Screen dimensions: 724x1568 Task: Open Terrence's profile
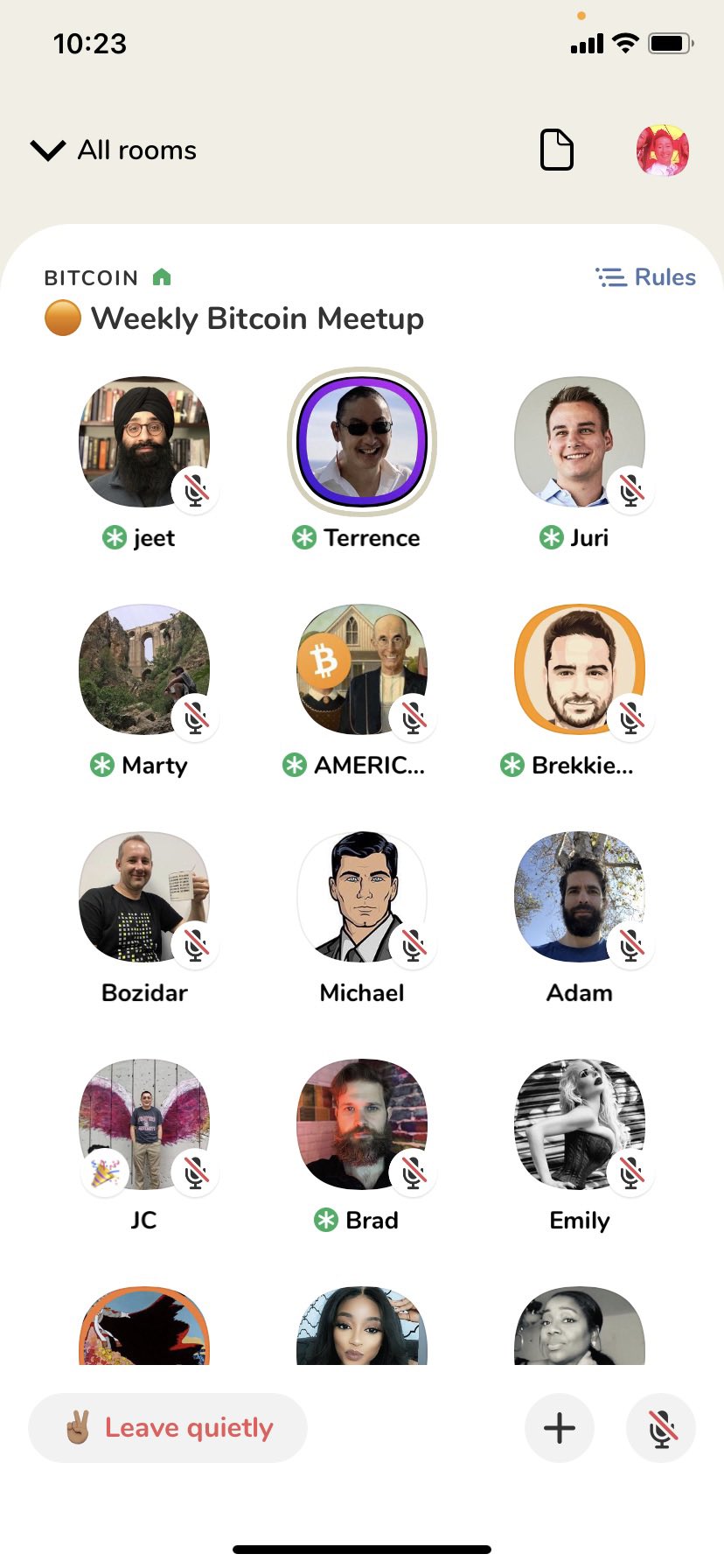362,442
